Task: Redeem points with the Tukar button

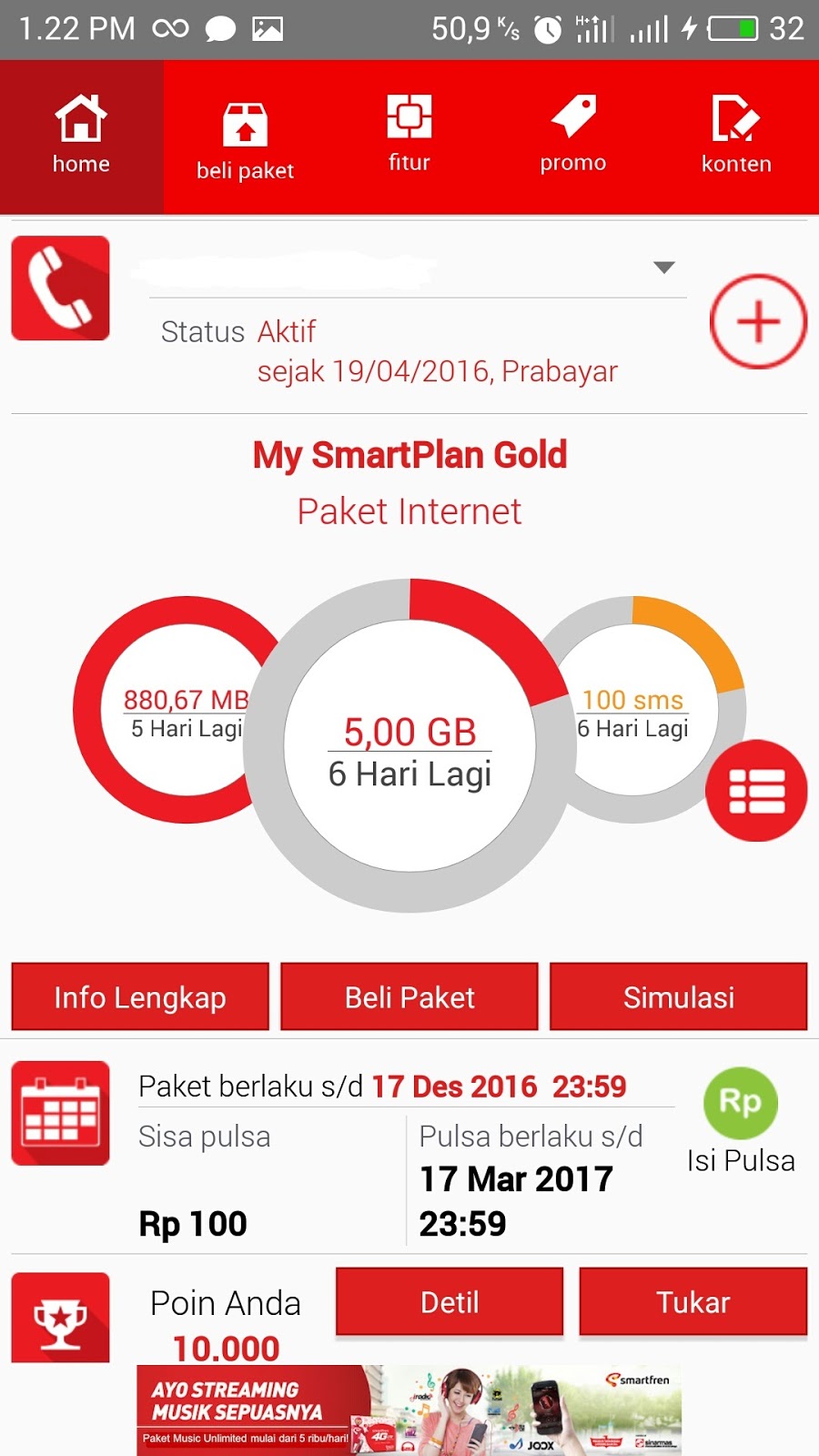Action: [693, 1302]
